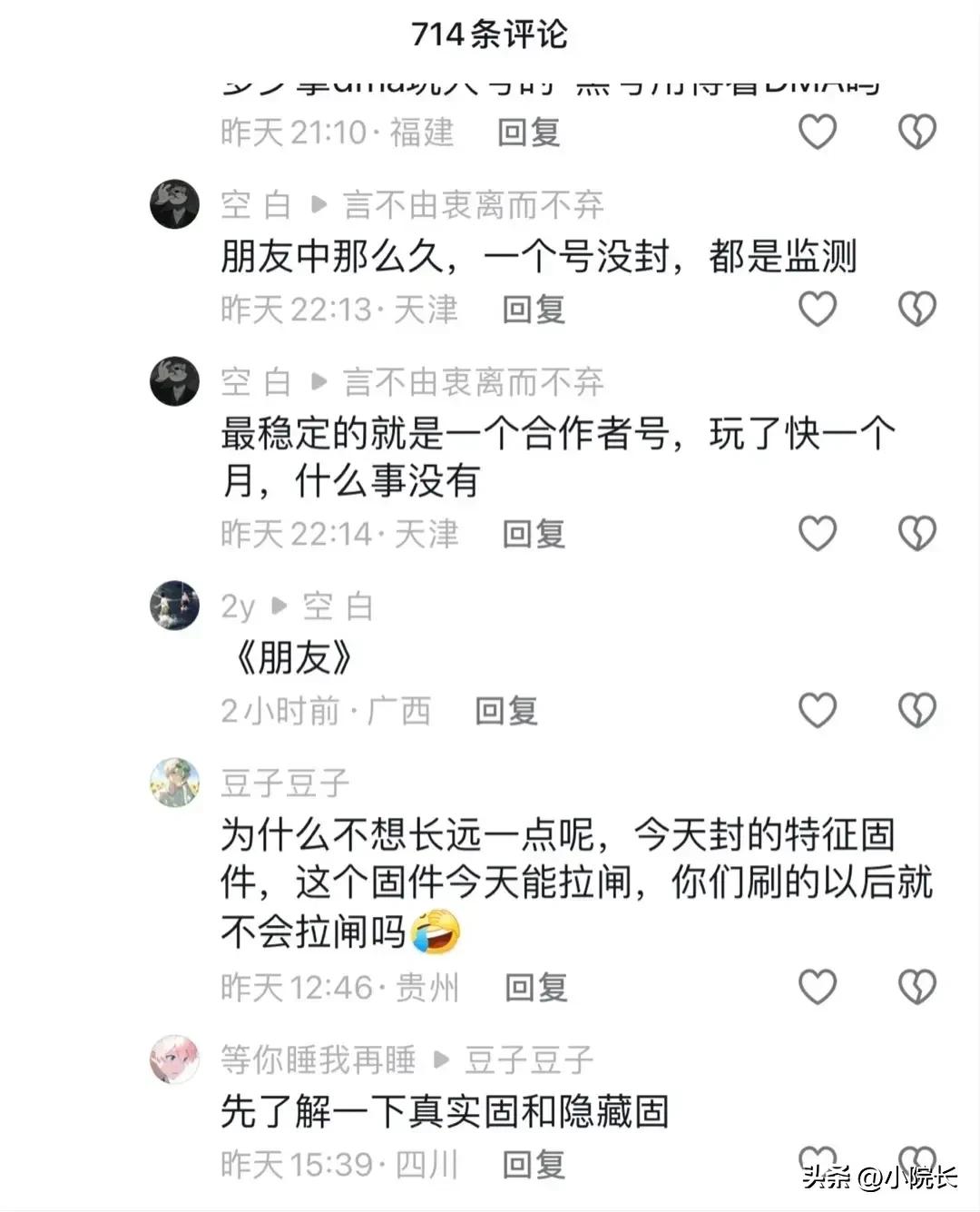Like the comment posted 昨天 22:13 from 天津
Viewport: 980px width, 1212px height.
pos(818,310)
